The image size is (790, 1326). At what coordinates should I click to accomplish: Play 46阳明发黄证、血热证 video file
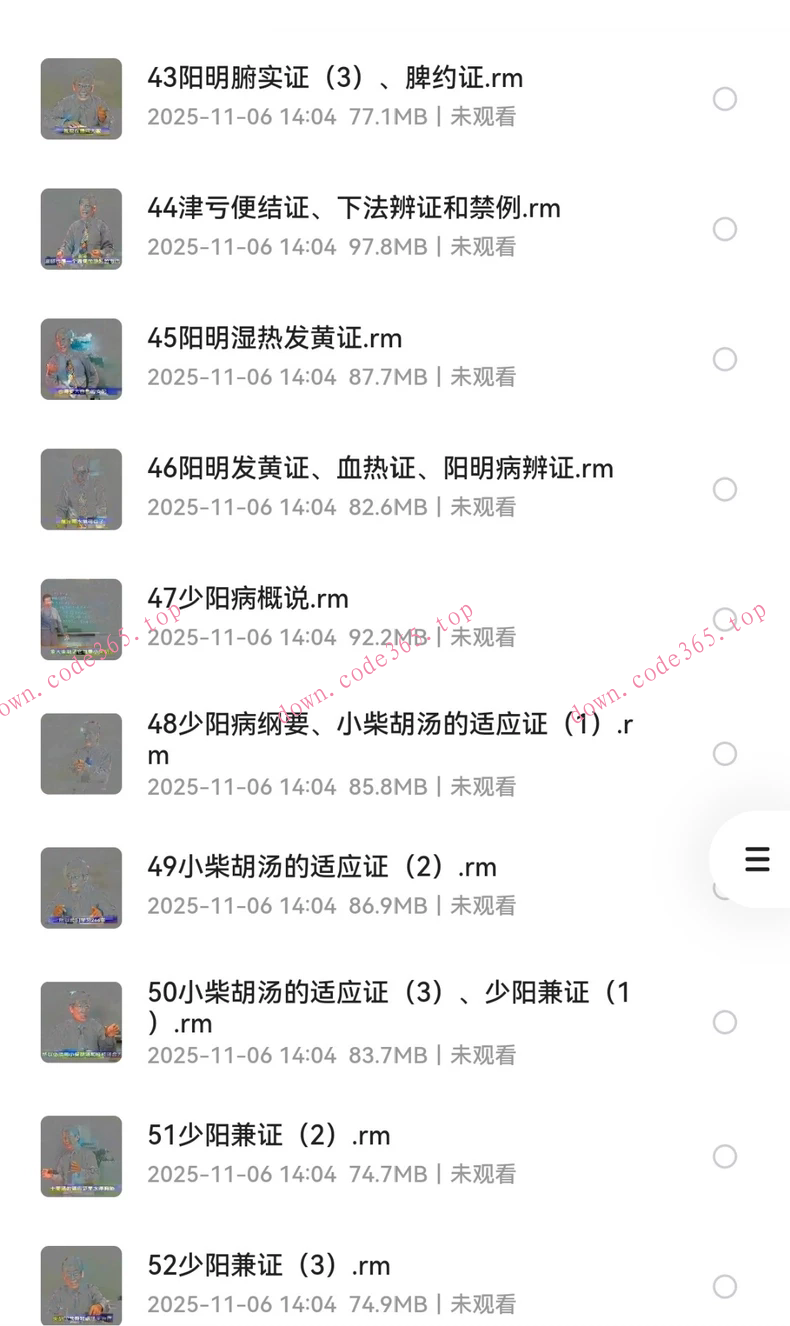click(x=379, y=468)
